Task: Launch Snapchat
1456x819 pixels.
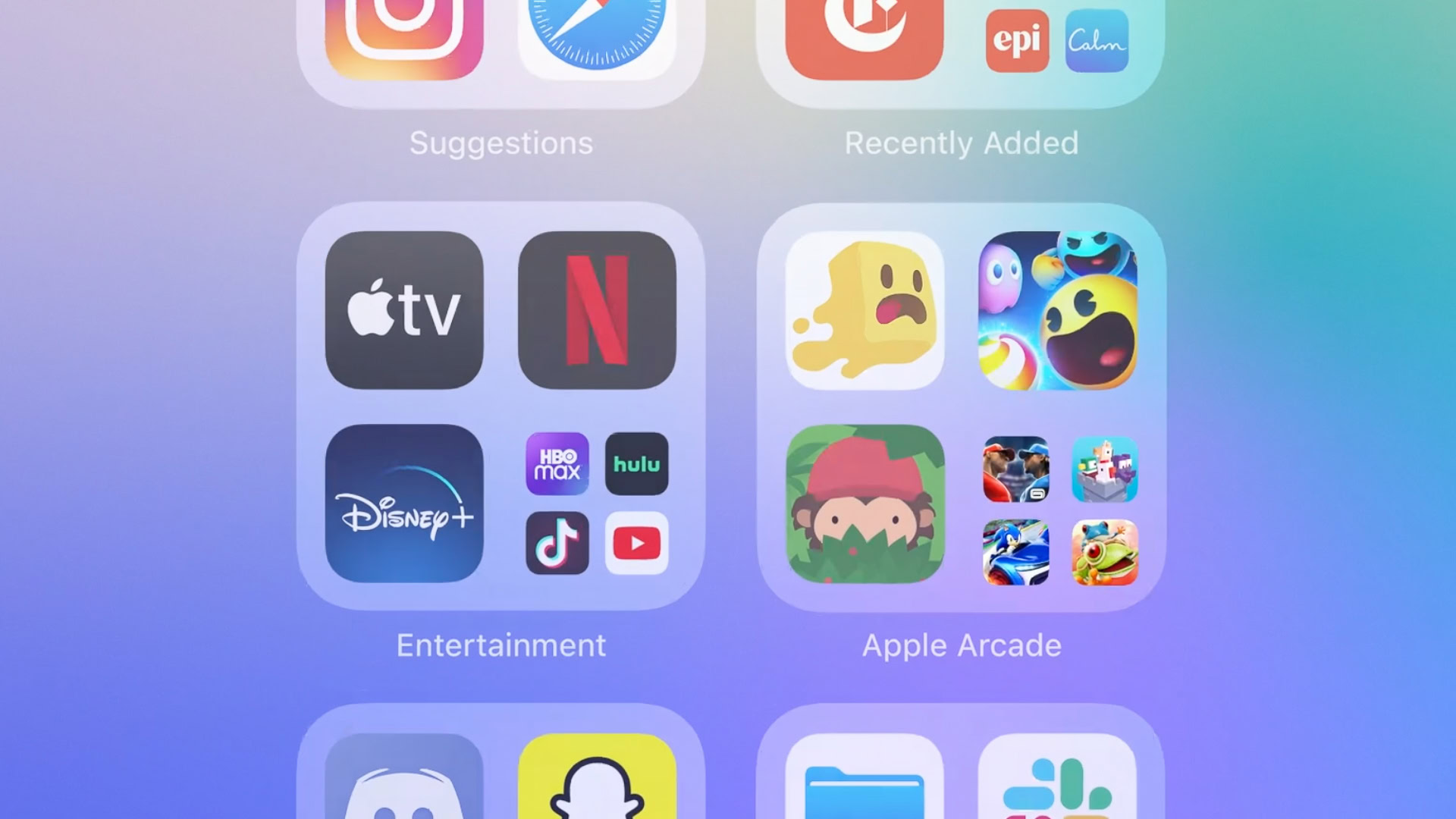Action: pos(597,781)
